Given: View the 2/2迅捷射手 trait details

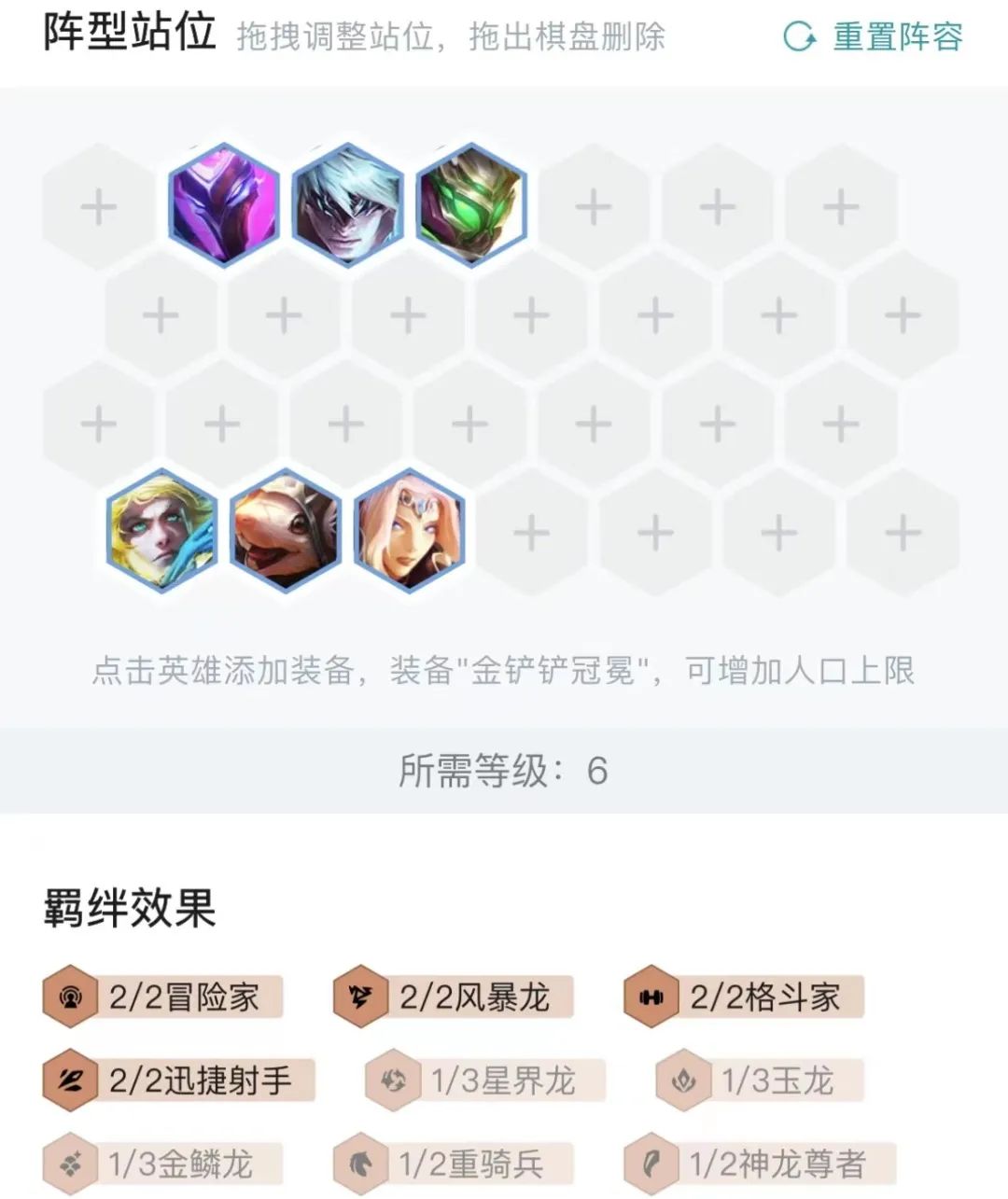Looking at the screenshot, I should [x=179, y=1081].
